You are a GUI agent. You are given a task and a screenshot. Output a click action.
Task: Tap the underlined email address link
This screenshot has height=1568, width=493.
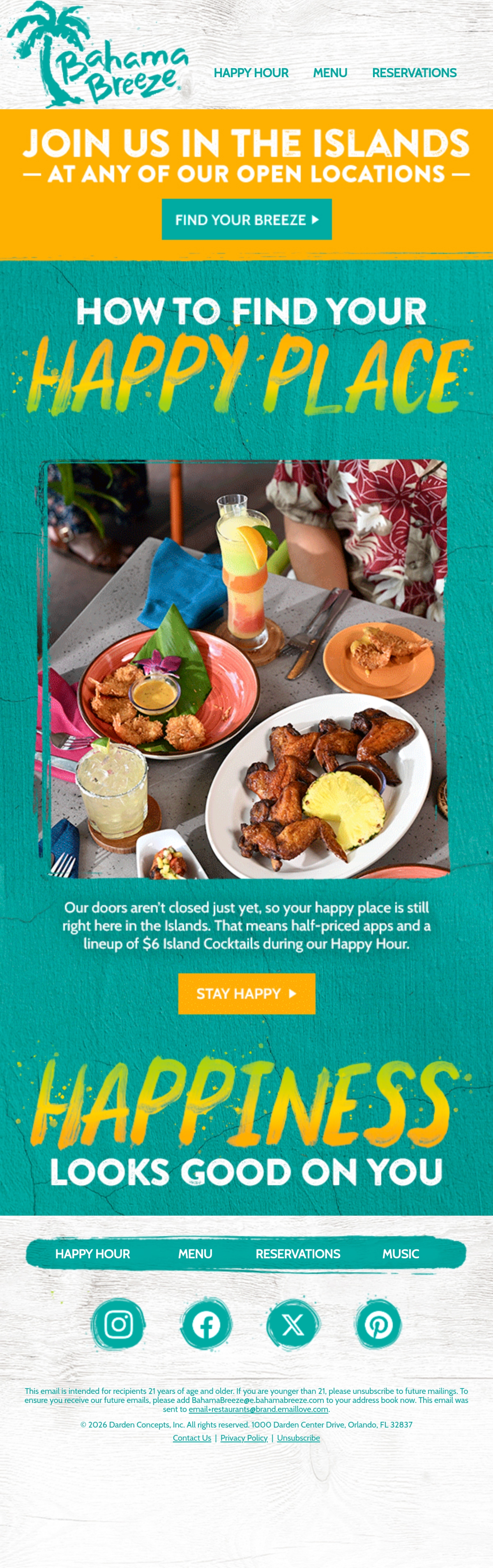click(x=258, y=1409)
